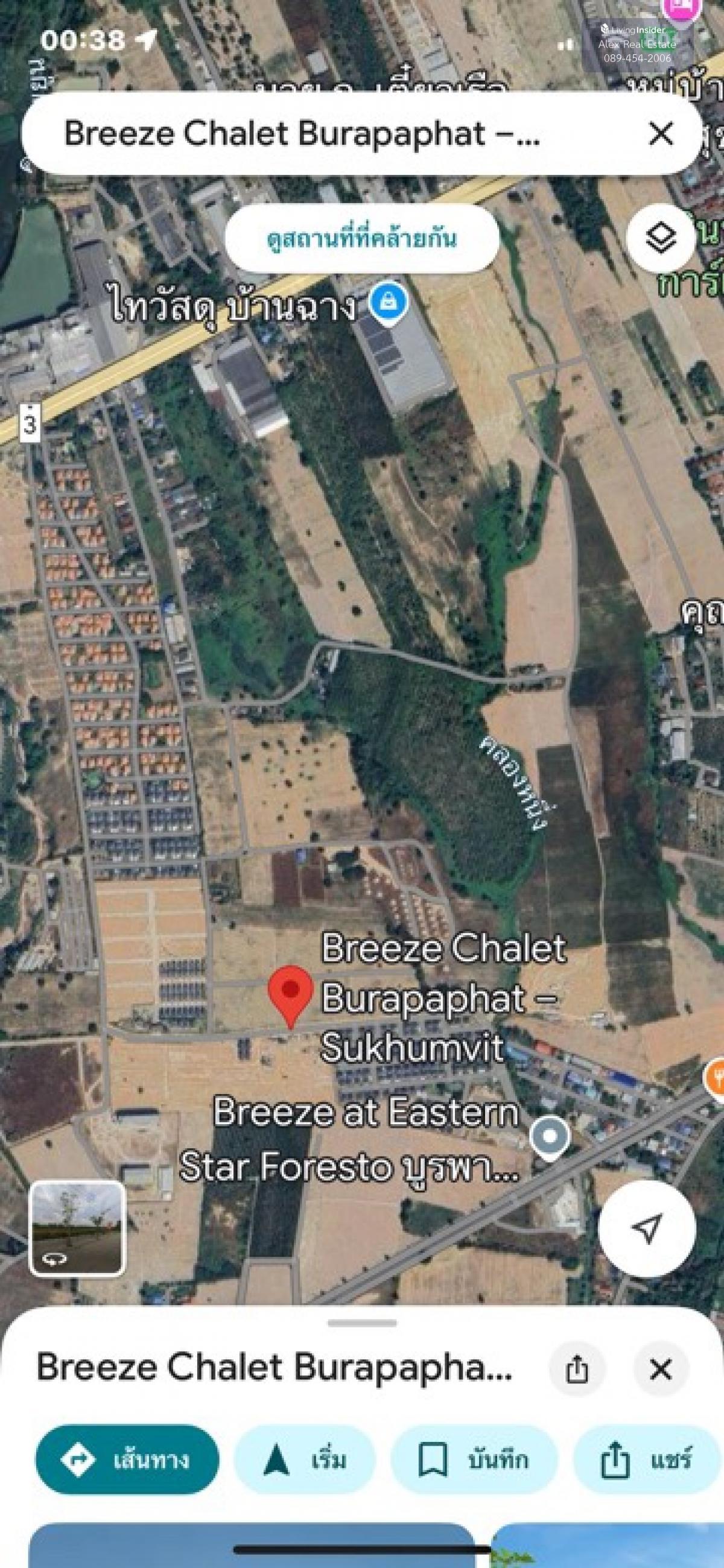724x1568 pixels.
Task: Tap the แชร์ share chip
Action: pos(647,1460)
